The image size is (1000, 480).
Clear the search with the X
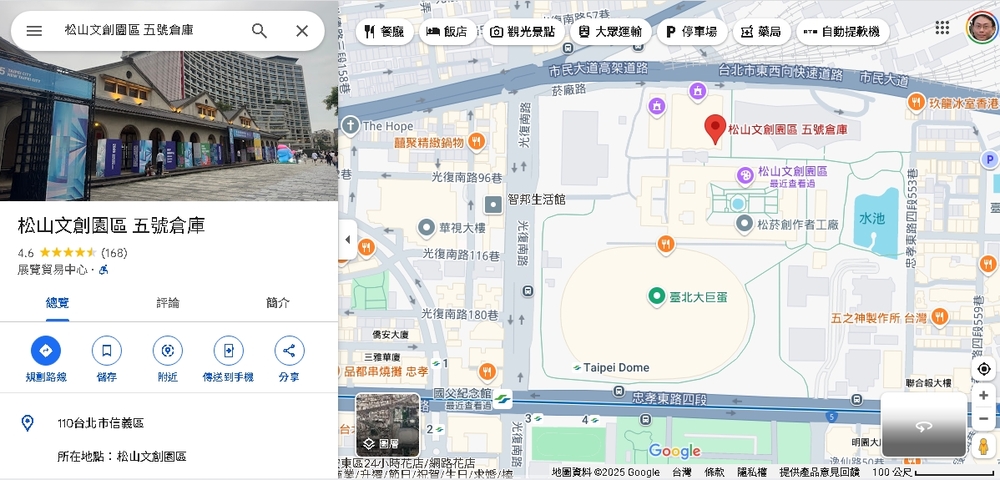pyautogui.click(x=302, y=31)
